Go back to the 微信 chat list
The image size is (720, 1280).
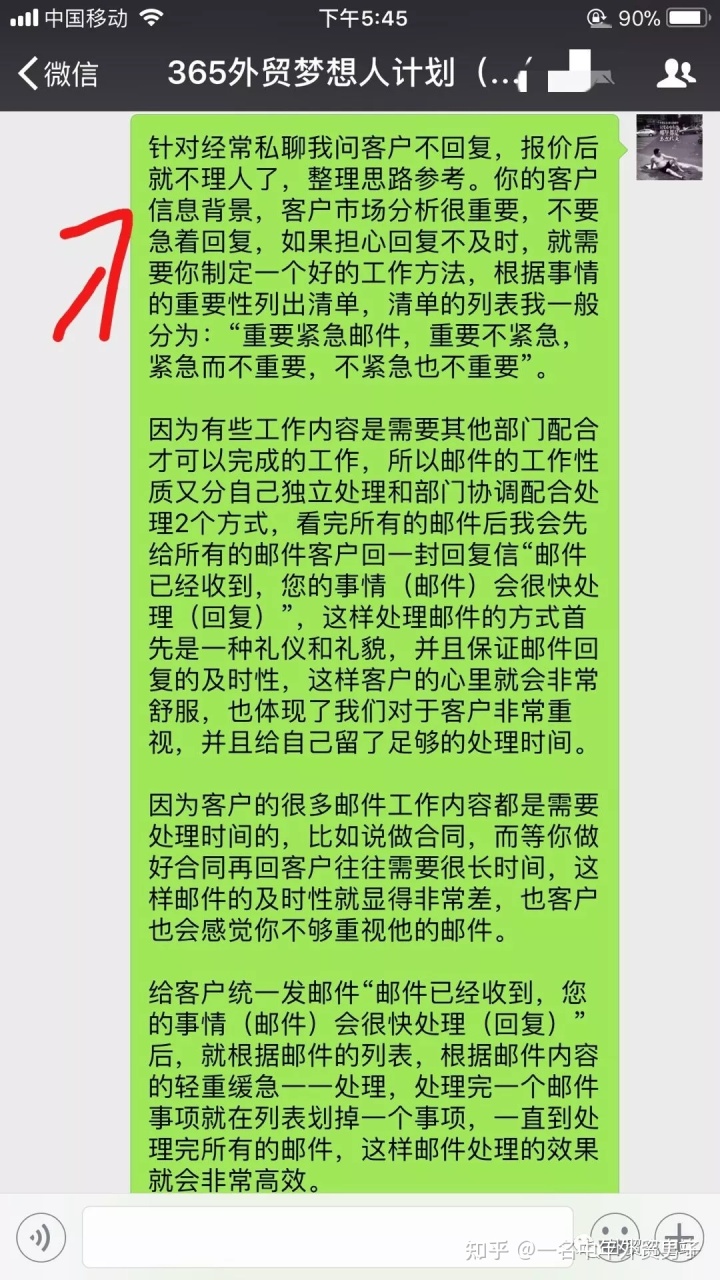coord(58,74)
